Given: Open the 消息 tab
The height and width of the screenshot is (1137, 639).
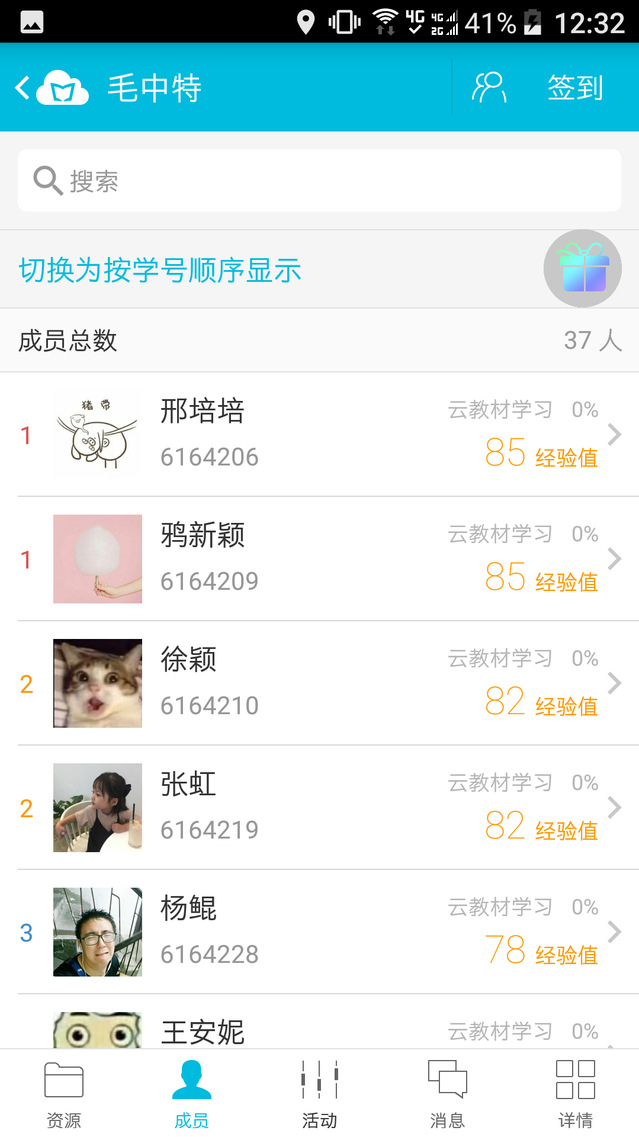Looking at the screenshot, I should pos(447,1094).
